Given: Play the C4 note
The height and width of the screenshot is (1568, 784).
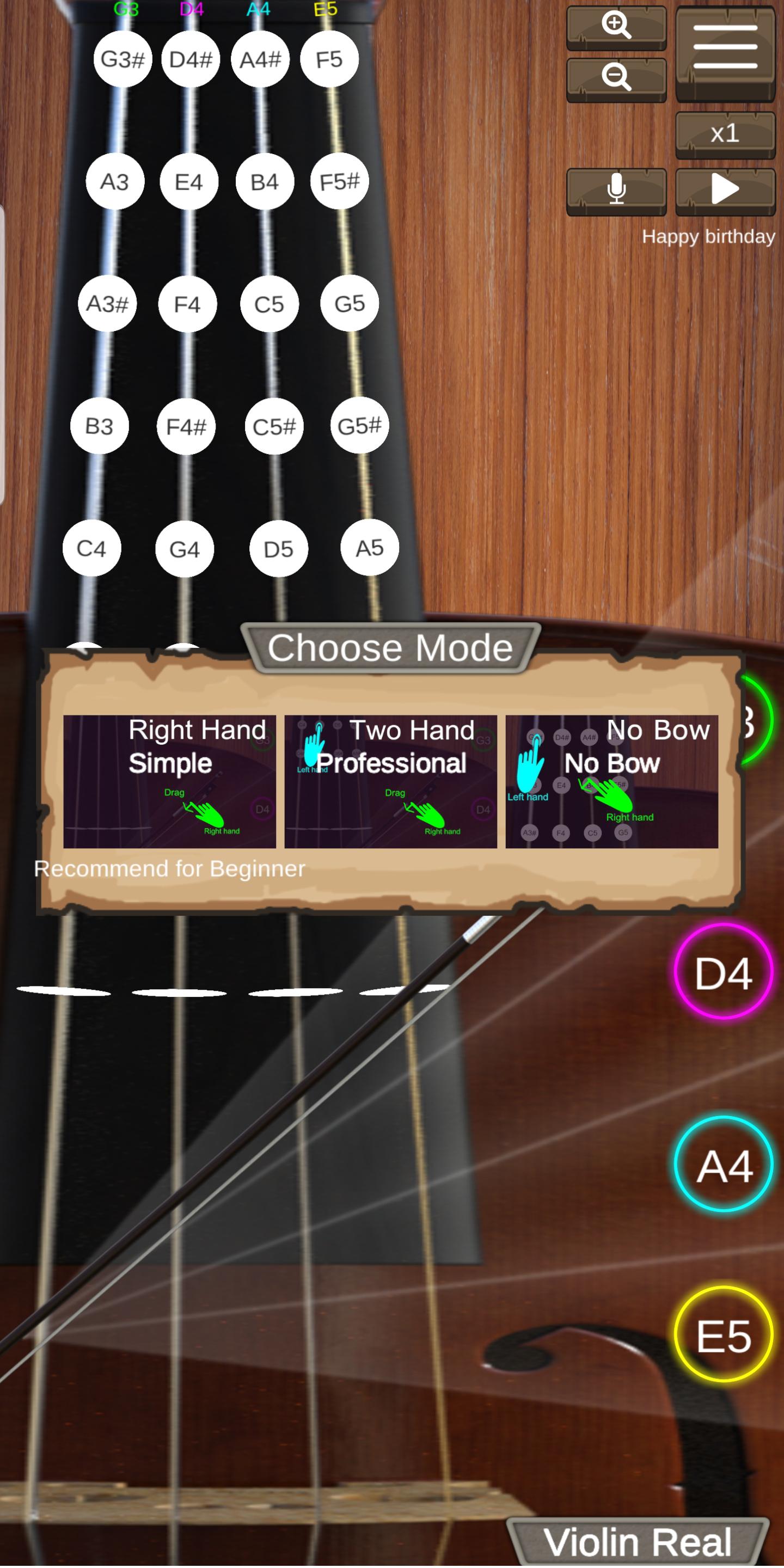Looking at the screenshot, I should coord(91,548).
